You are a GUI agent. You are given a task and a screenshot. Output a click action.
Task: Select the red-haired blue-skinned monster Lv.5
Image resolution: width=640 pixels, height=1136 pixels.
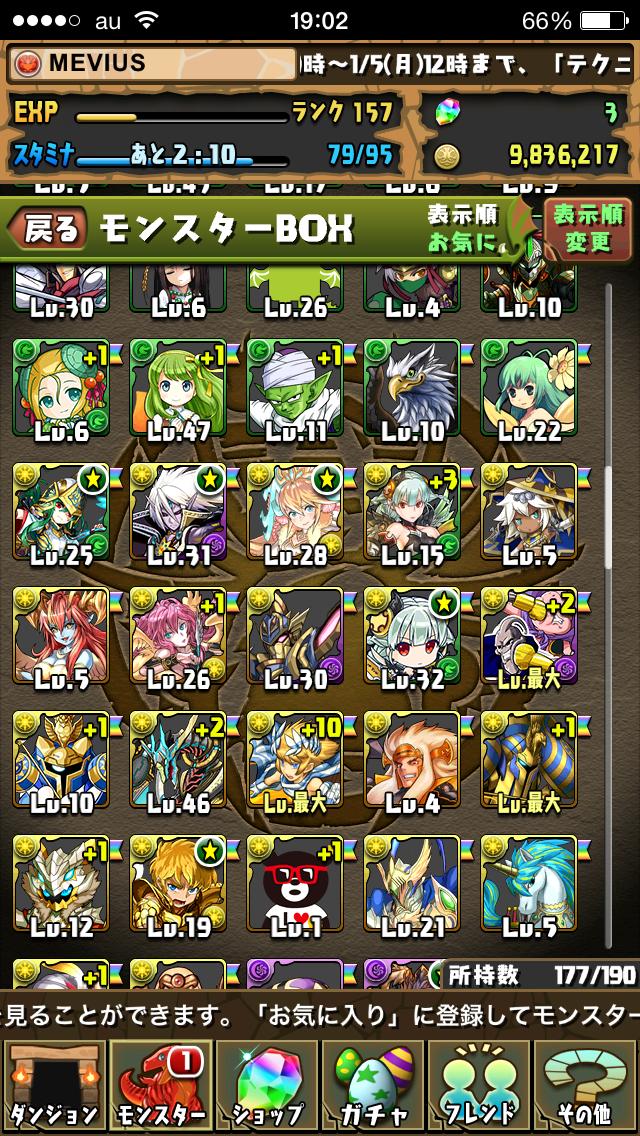tap(61, 638)
